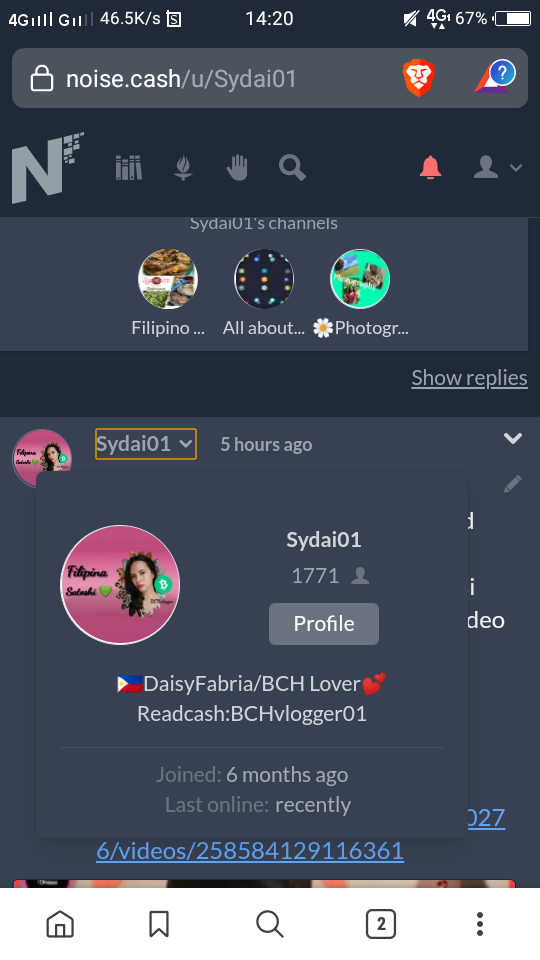Open the Photography channel
Screen dimensions: 540x960
point(360,293)
